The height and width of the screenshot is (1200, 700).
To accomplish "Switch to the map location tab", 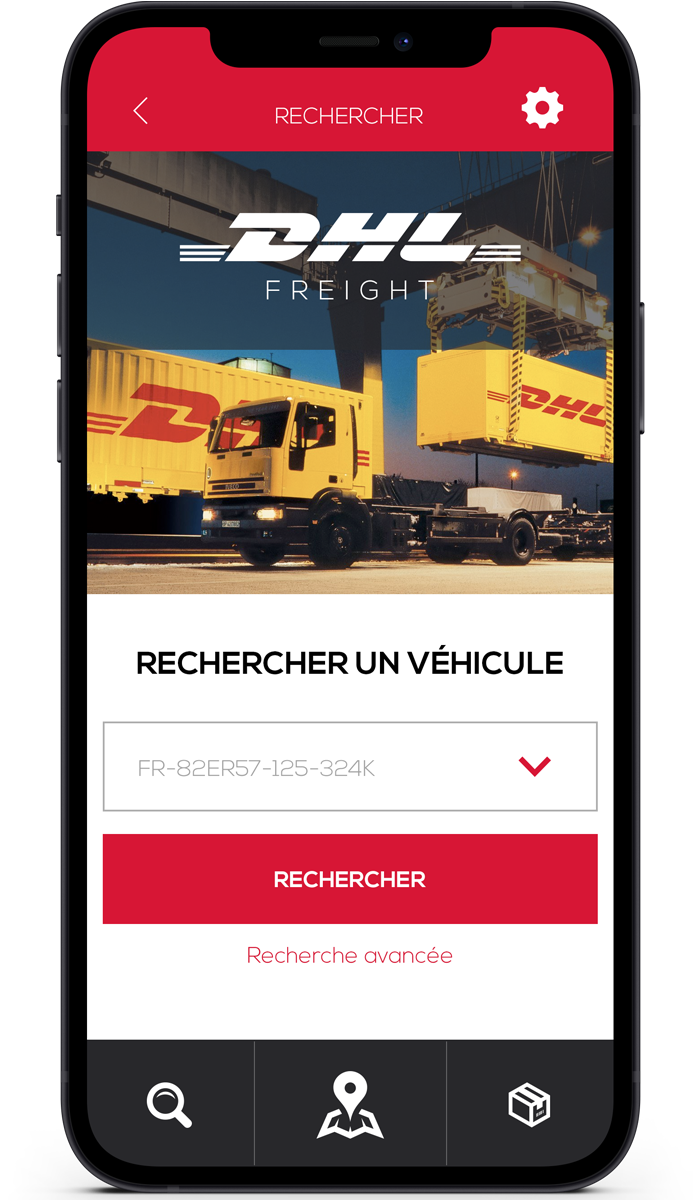I will [x=350, y=1105].
